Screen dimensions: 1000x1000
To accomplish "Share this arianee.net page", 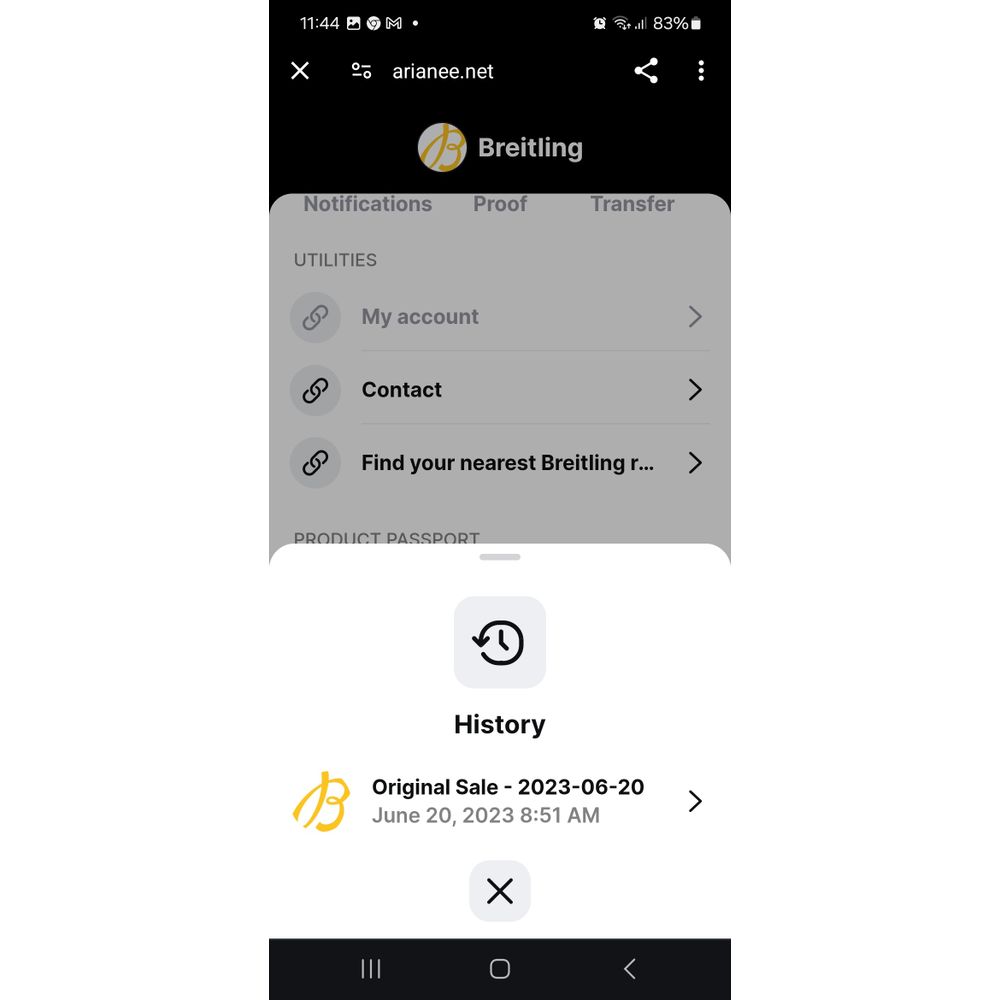I will tap(646, 71).
